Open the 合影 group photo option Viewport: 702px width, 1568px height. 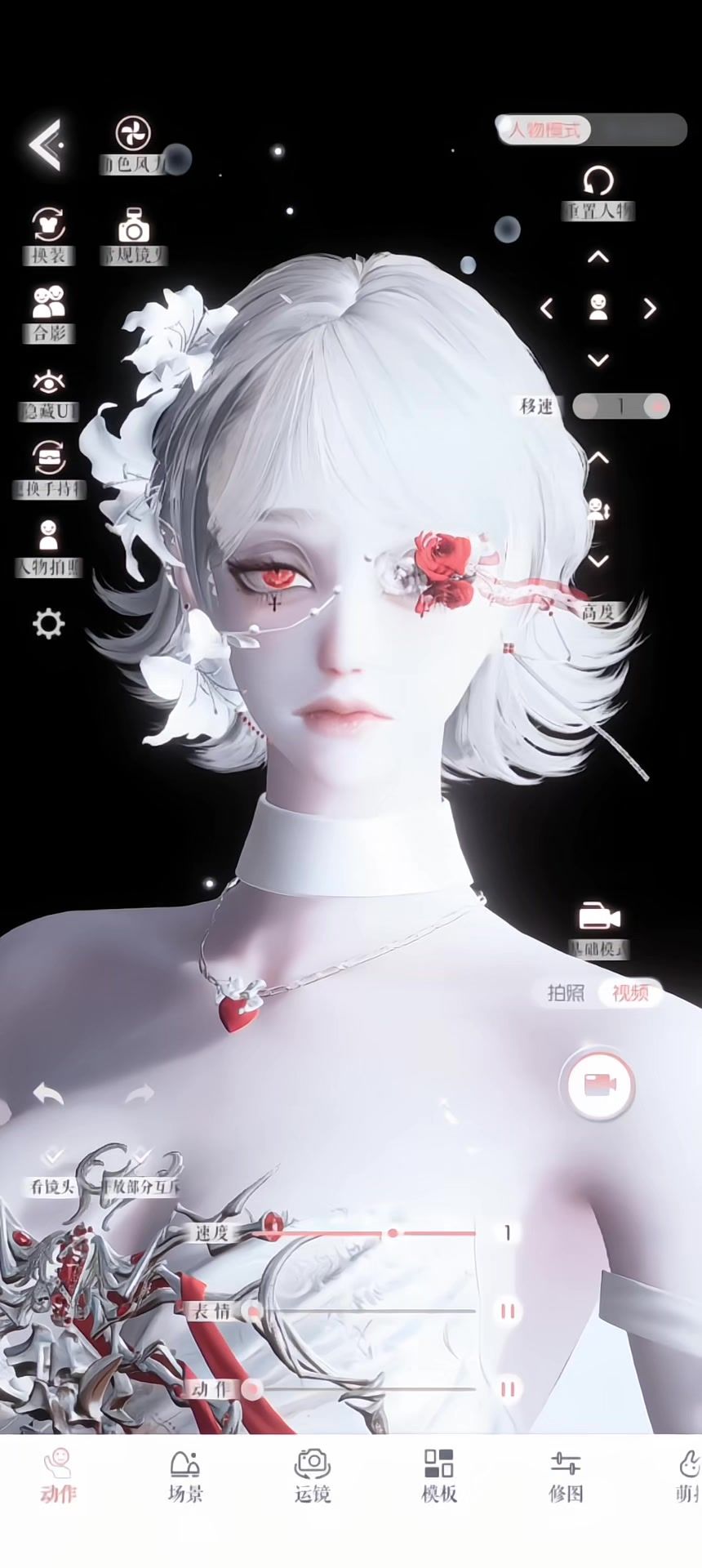coord(49,314)
